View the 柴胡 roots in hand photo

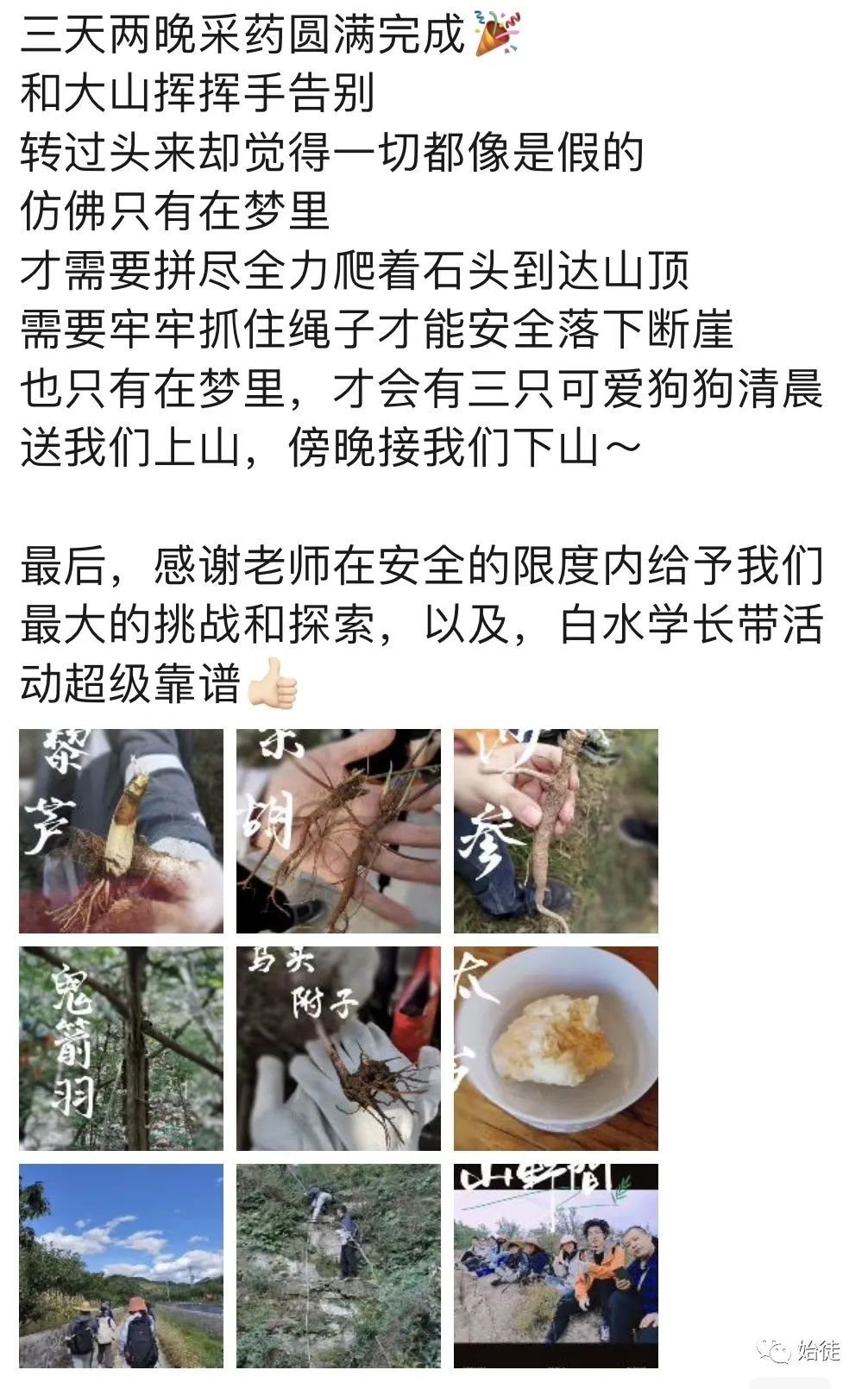point(338,831)
